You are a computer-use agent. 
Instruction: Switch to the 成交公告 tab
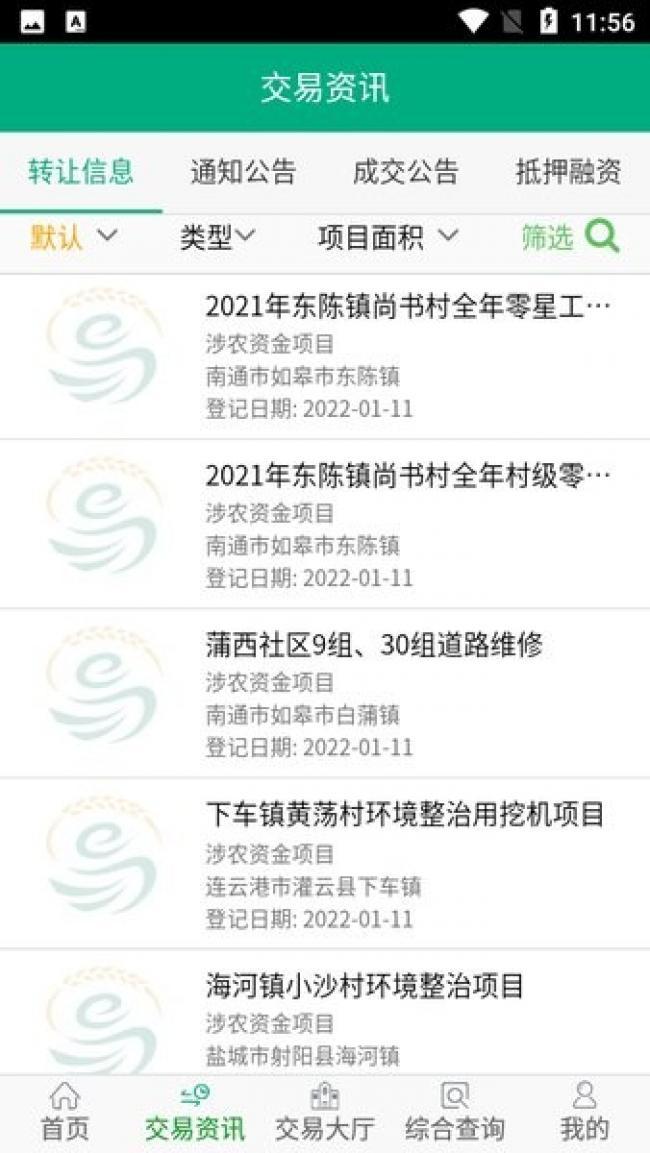(405, 171)
